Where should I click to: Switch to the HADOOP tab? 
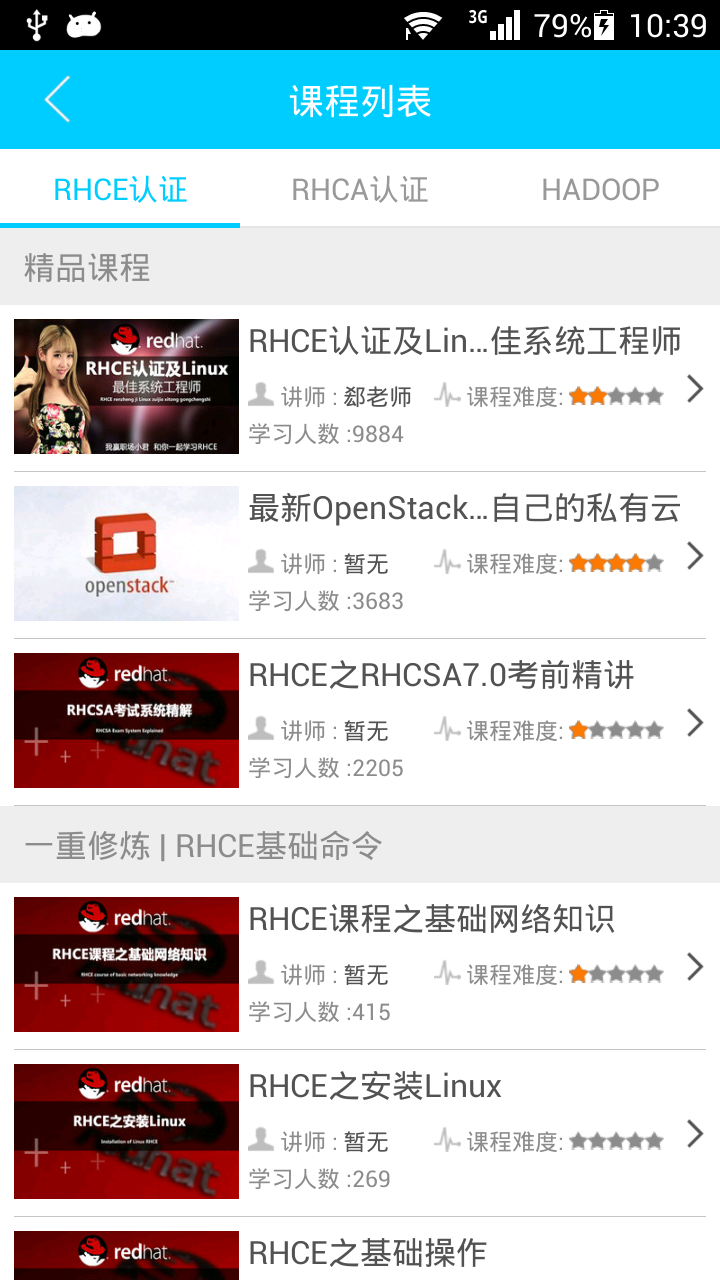[x=600, y=189]
